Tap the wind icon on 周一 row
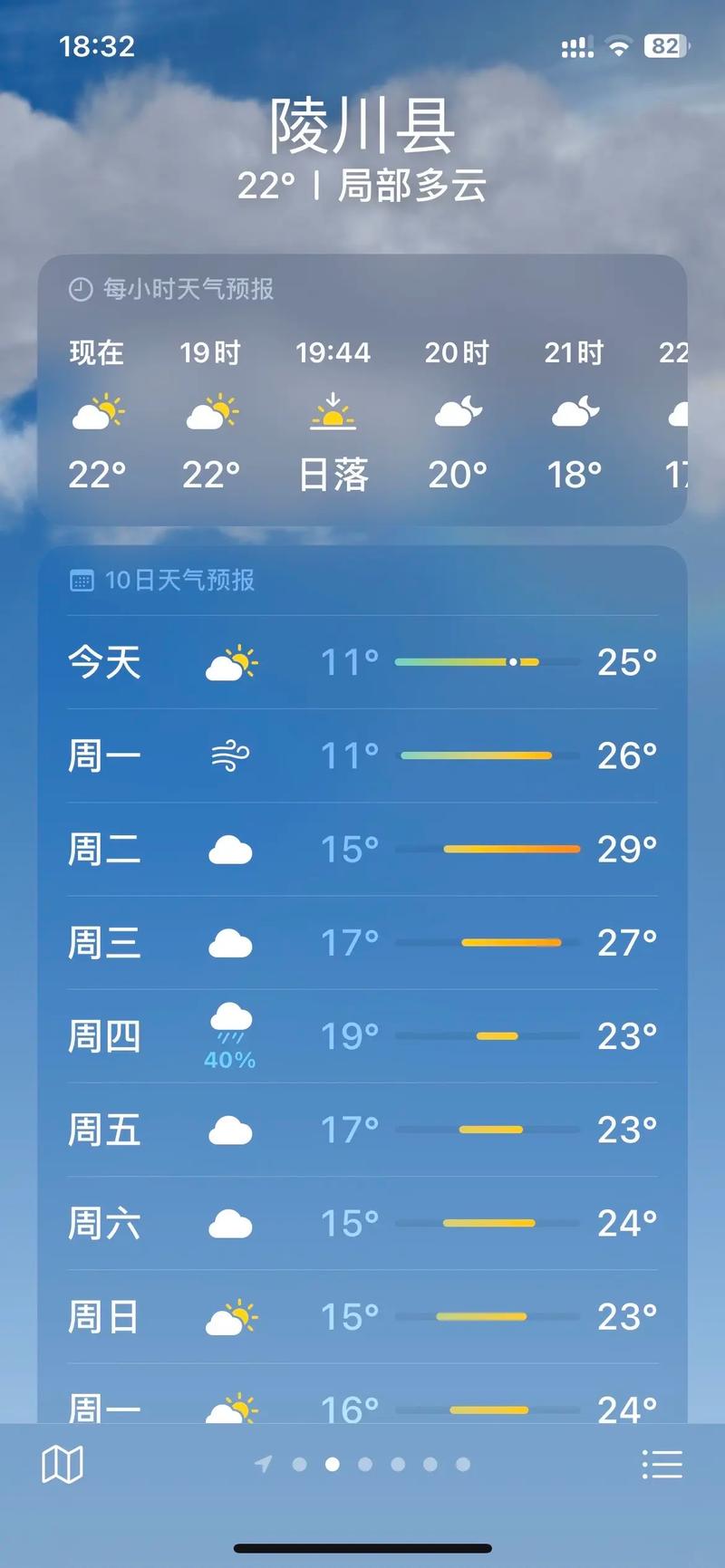Viewport: 725px width, 1568px height. 230,755
